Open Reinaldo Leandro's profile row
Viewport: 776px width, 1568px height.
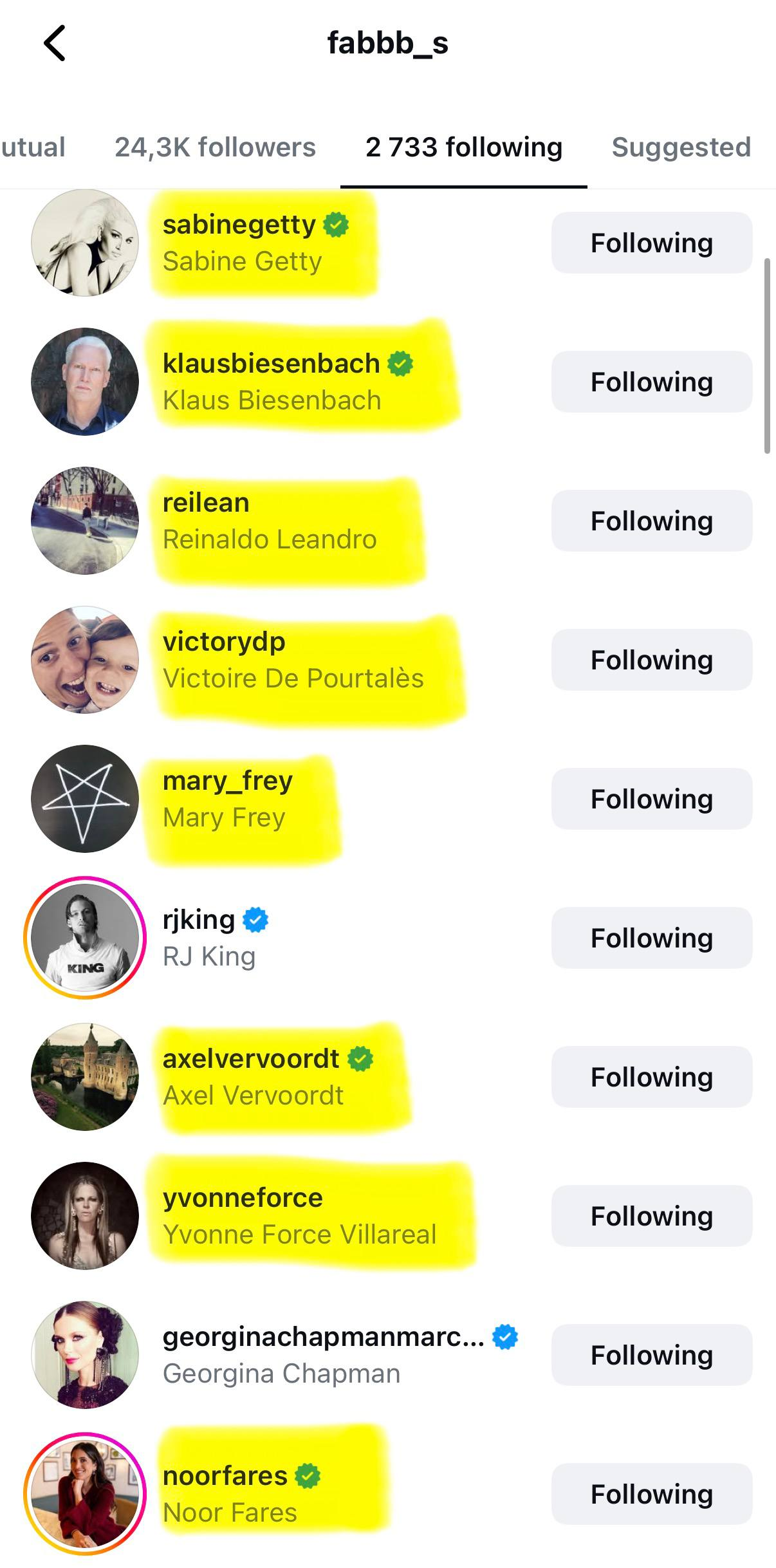270,521
